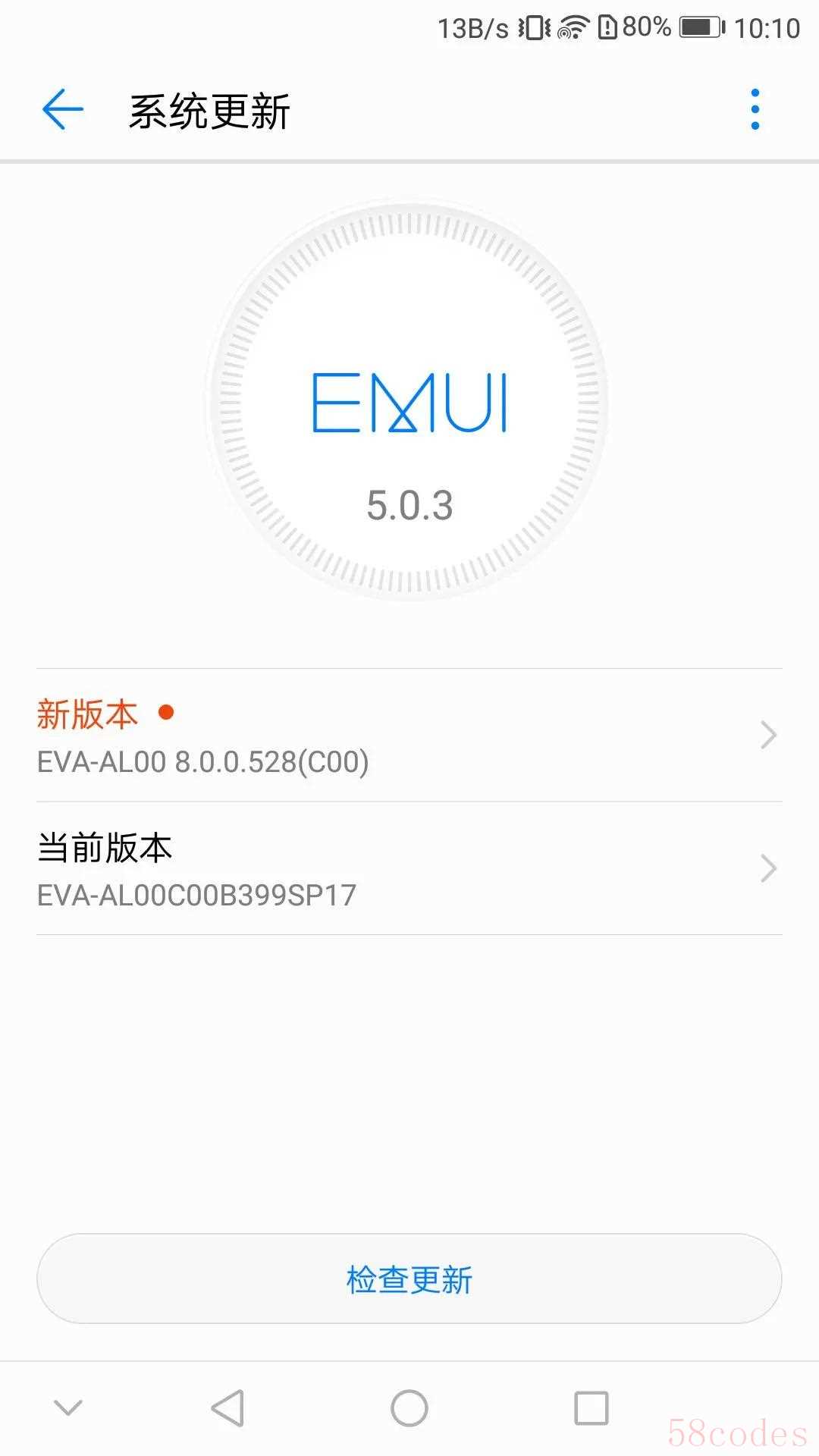
Task: Open 当前版本 EVA-AL00C00B399SP17 details
Action: [409, 868]
